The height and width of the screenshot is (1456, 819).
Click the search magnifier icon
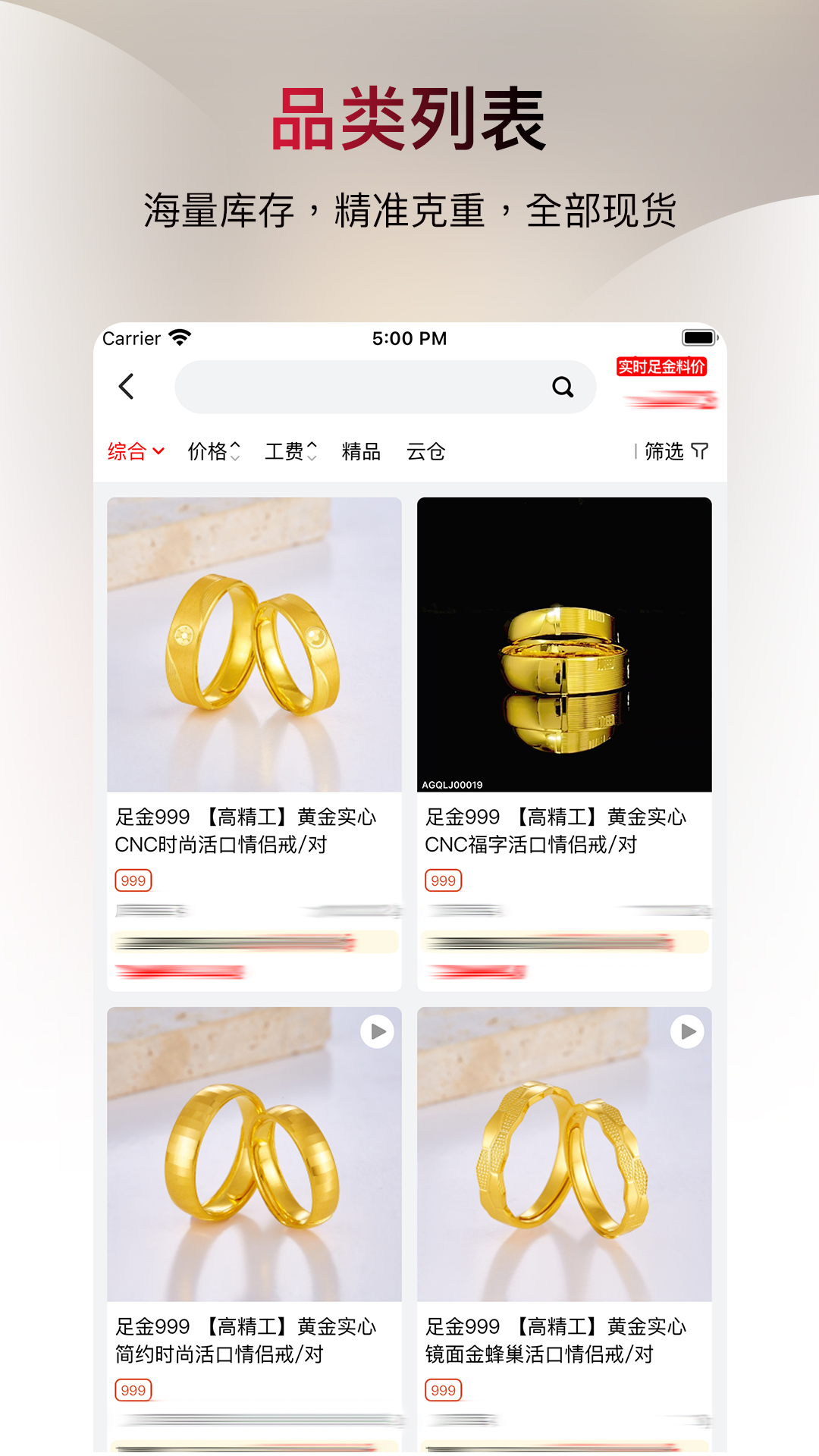(x=562, y=387)
